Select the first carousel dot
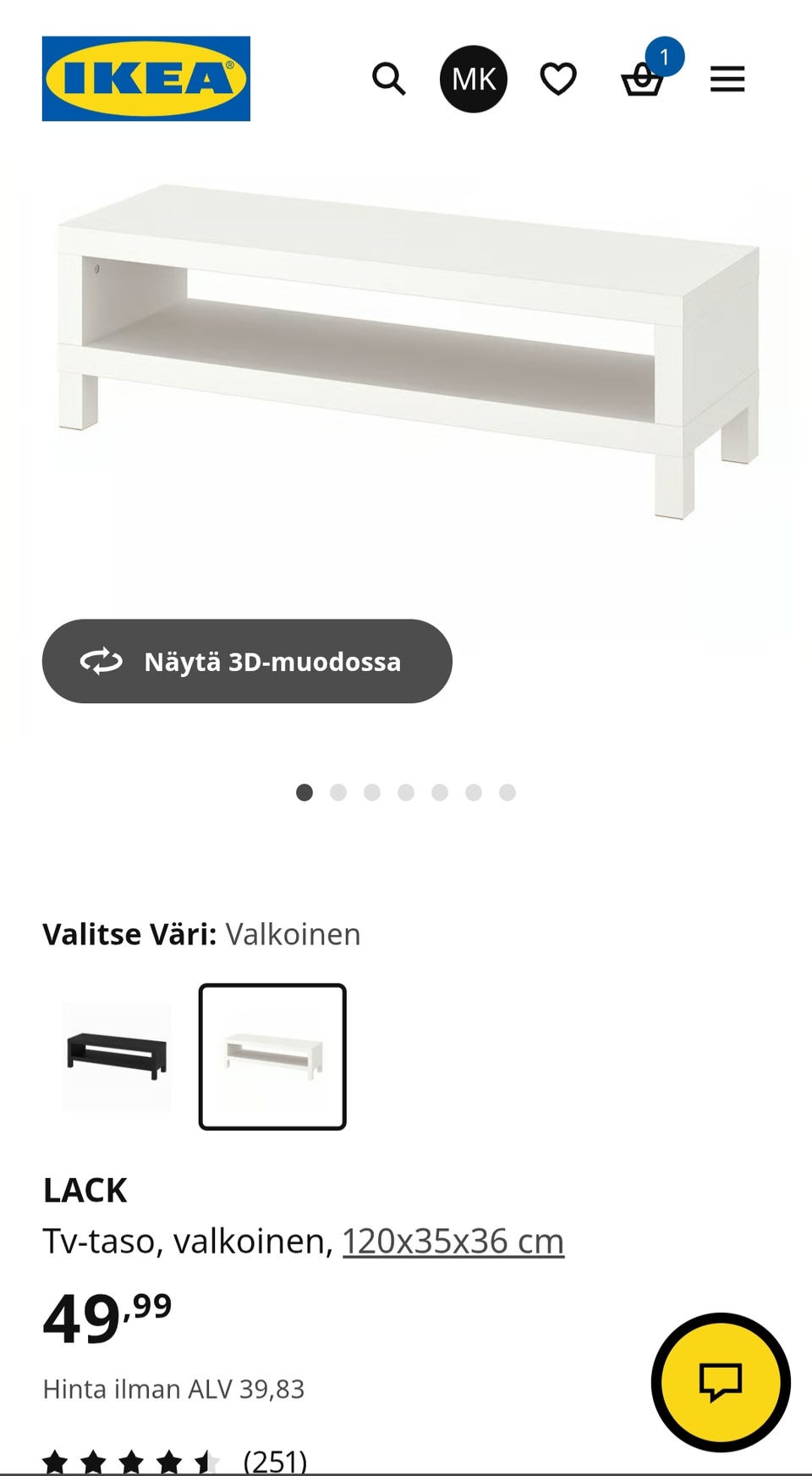This screenshot has height=1476, width=812. pyautogui.click(x=305, y=792)
